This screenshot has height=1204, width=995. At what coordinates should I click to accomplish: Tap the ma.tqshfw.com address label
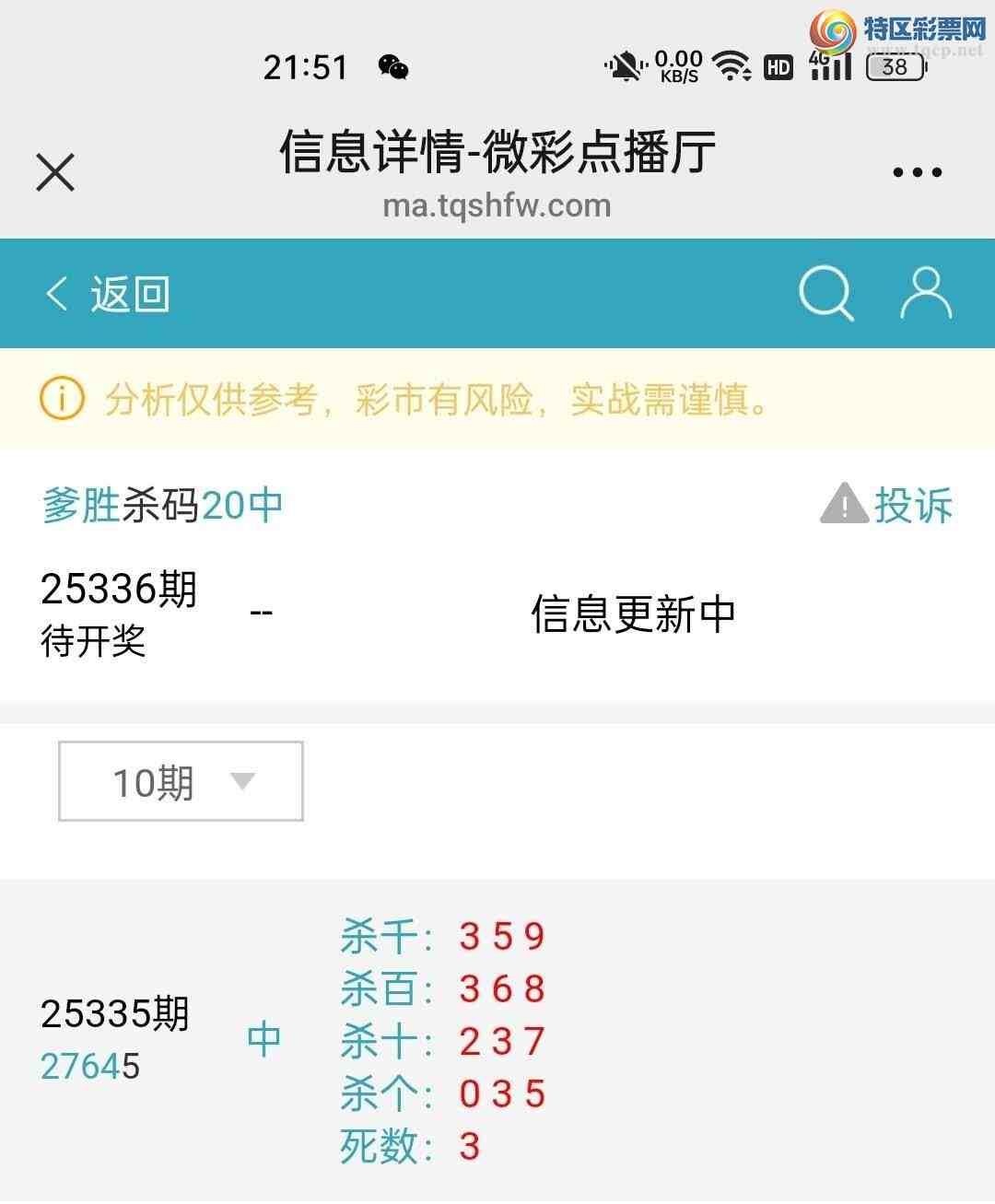(497, 205)
